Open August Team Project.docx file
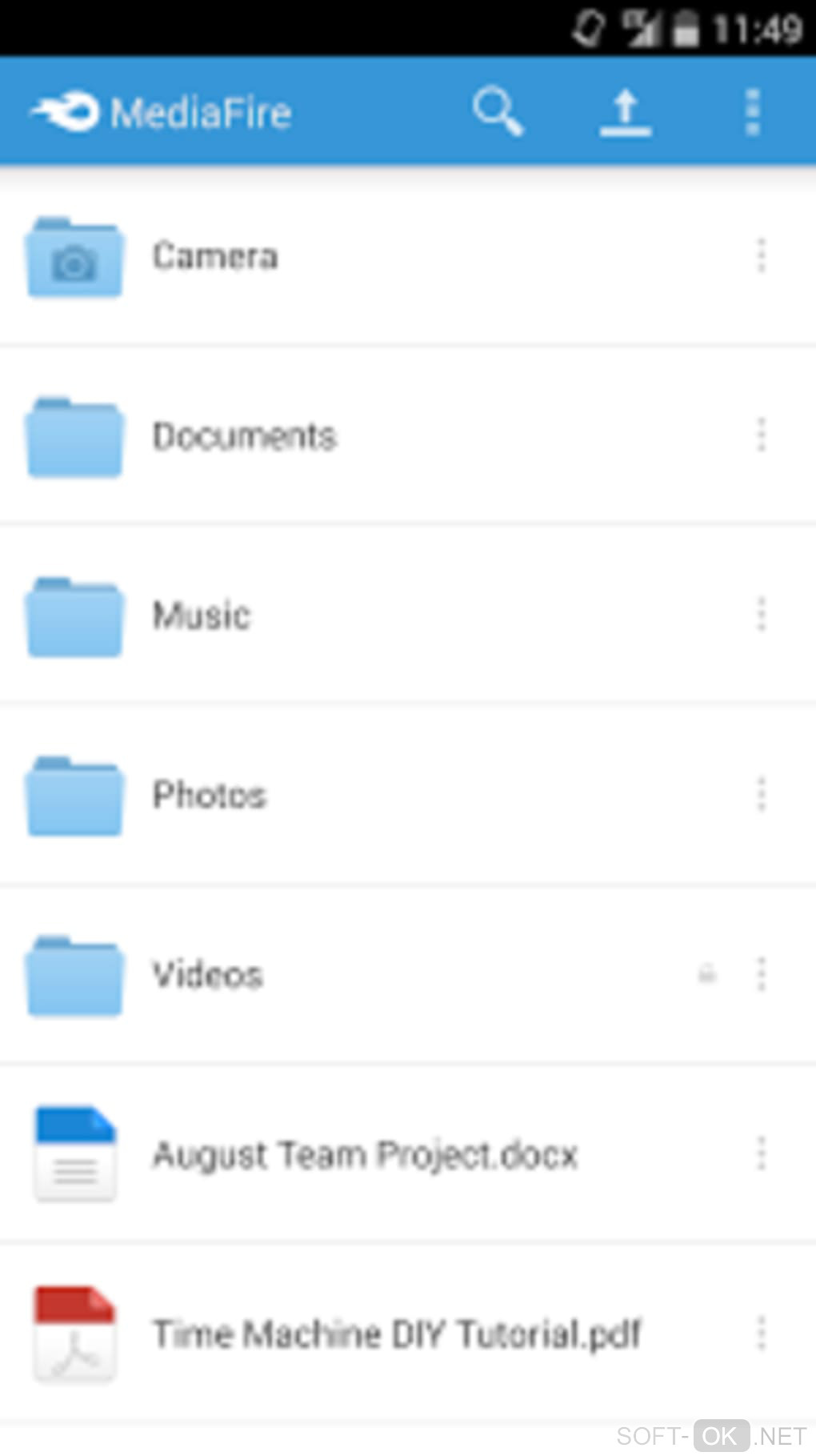The width and height of the screenshot is (816, 1456). pyautogui.click(x=365, y=1154)
